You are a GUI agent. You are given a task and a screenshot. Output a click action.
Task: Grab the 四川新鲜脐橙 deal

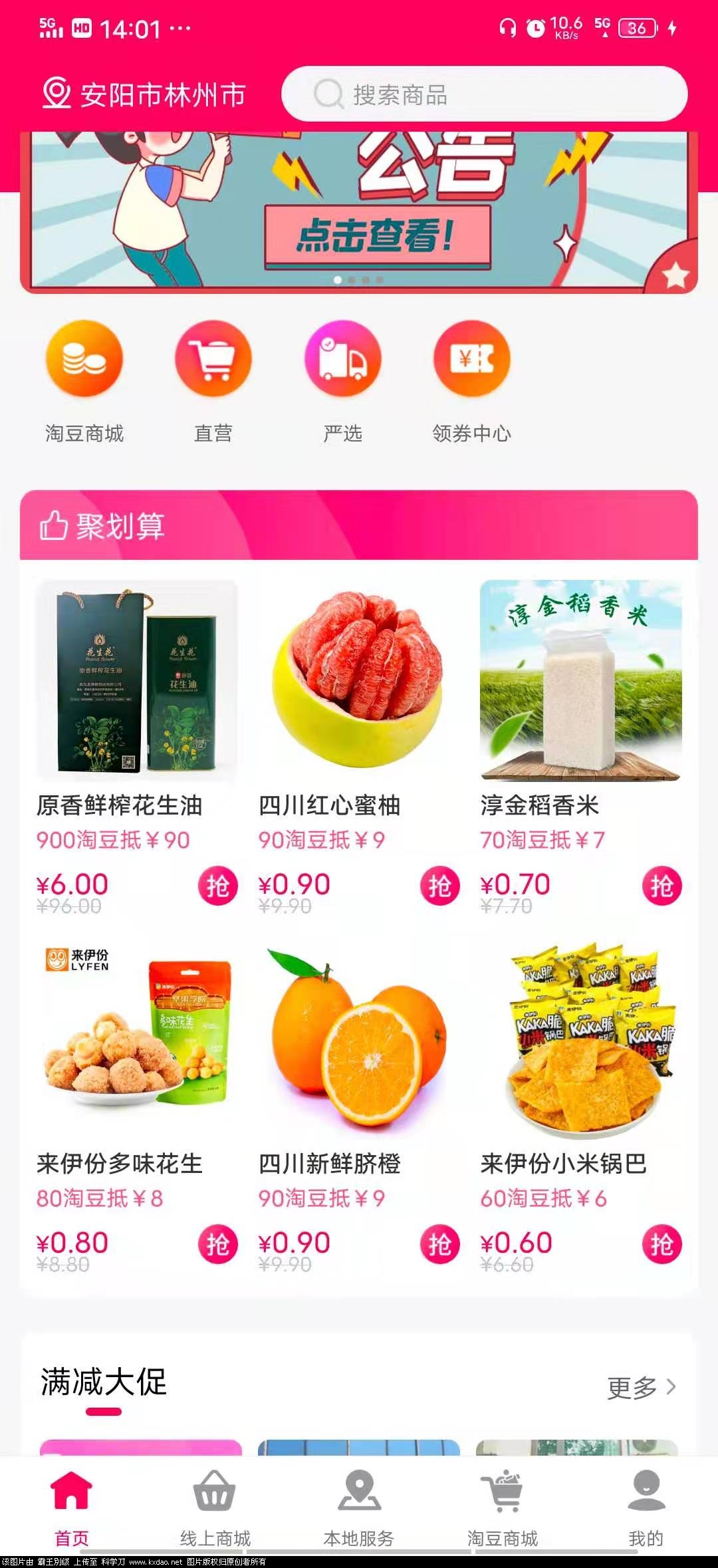coord(439,1244)
